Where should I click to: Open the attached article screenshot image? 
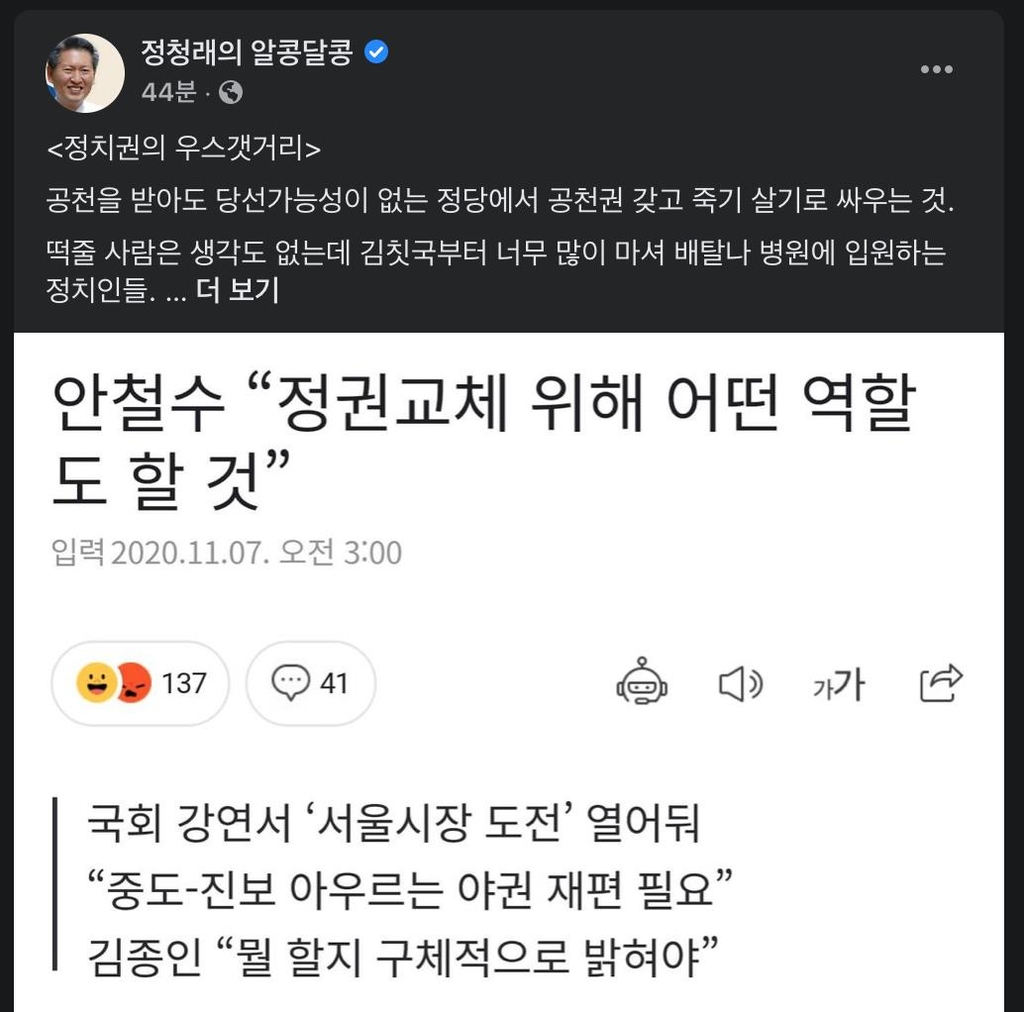508,670
